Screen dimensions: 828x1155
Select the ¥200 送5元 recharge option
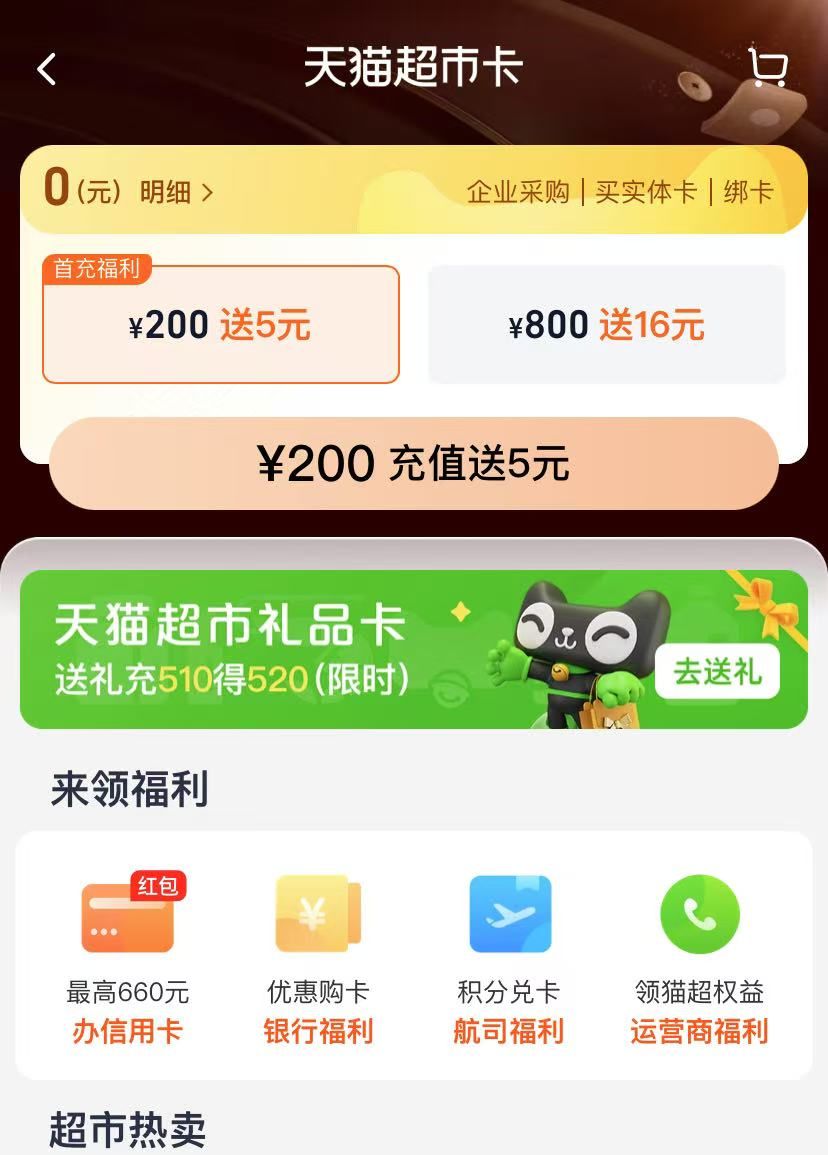(220, 325)
